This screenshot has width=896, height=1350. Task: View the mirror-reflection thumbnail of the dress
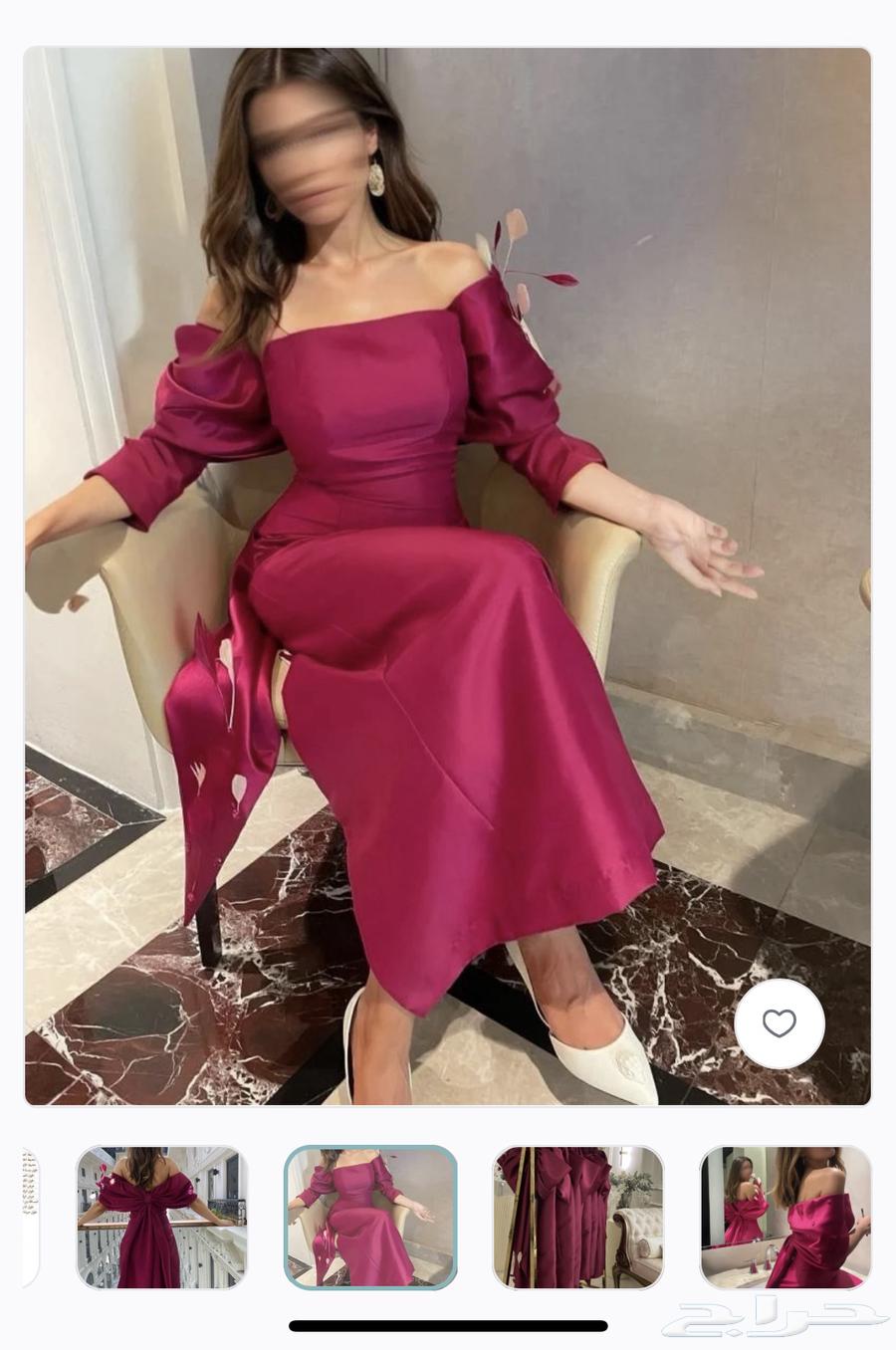click(x=784, y=1217)
